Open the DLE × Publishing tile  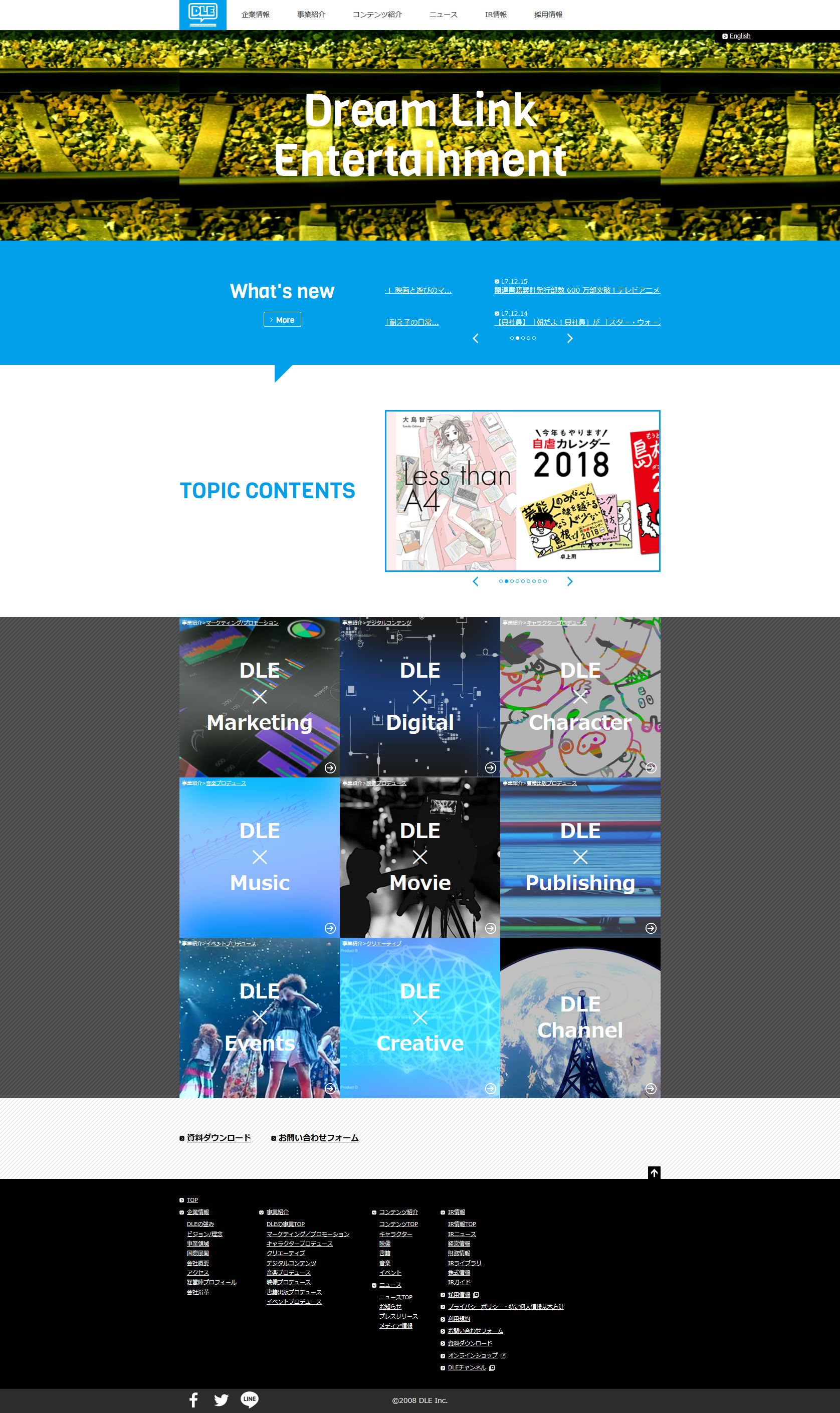click(579, 857)
